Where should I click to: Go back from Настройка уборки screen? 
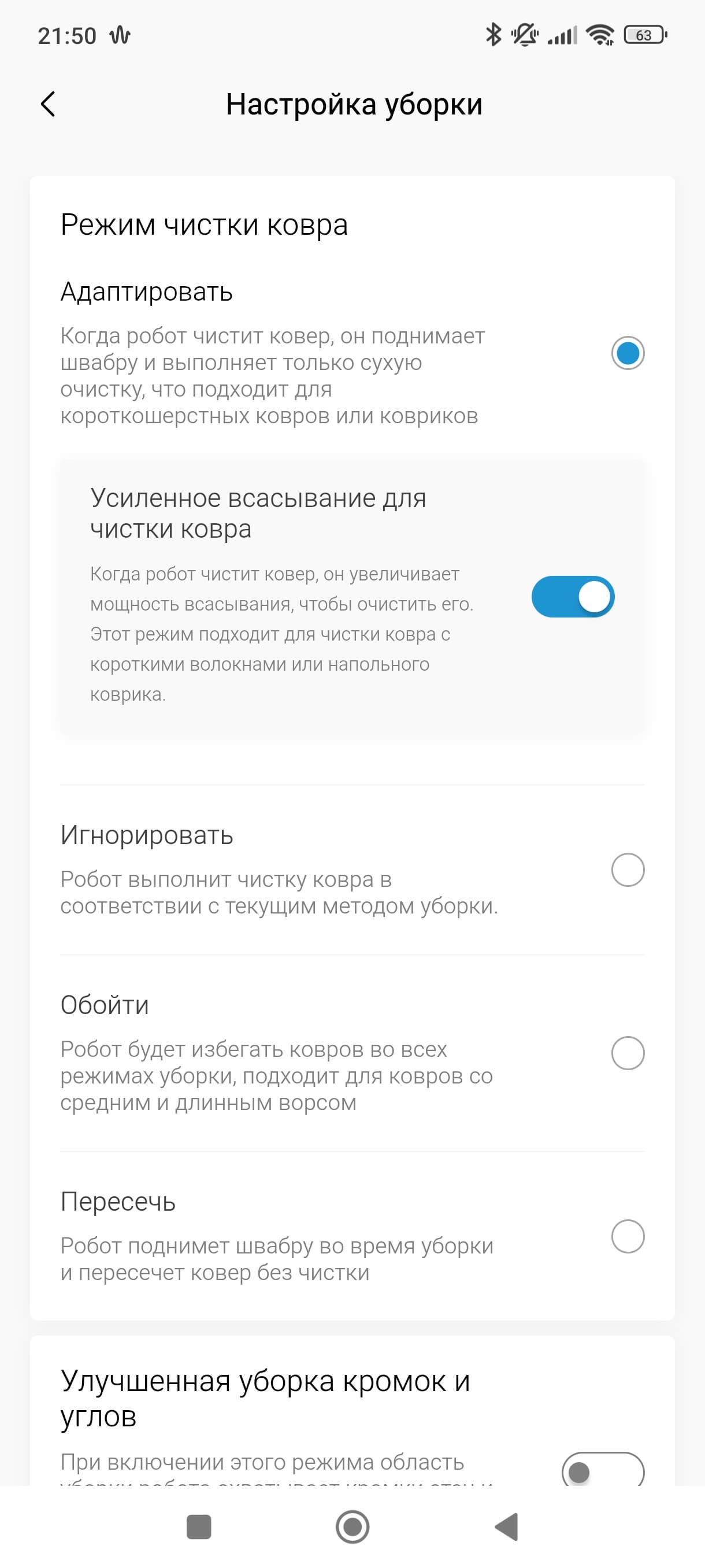(x=48, y=104)
